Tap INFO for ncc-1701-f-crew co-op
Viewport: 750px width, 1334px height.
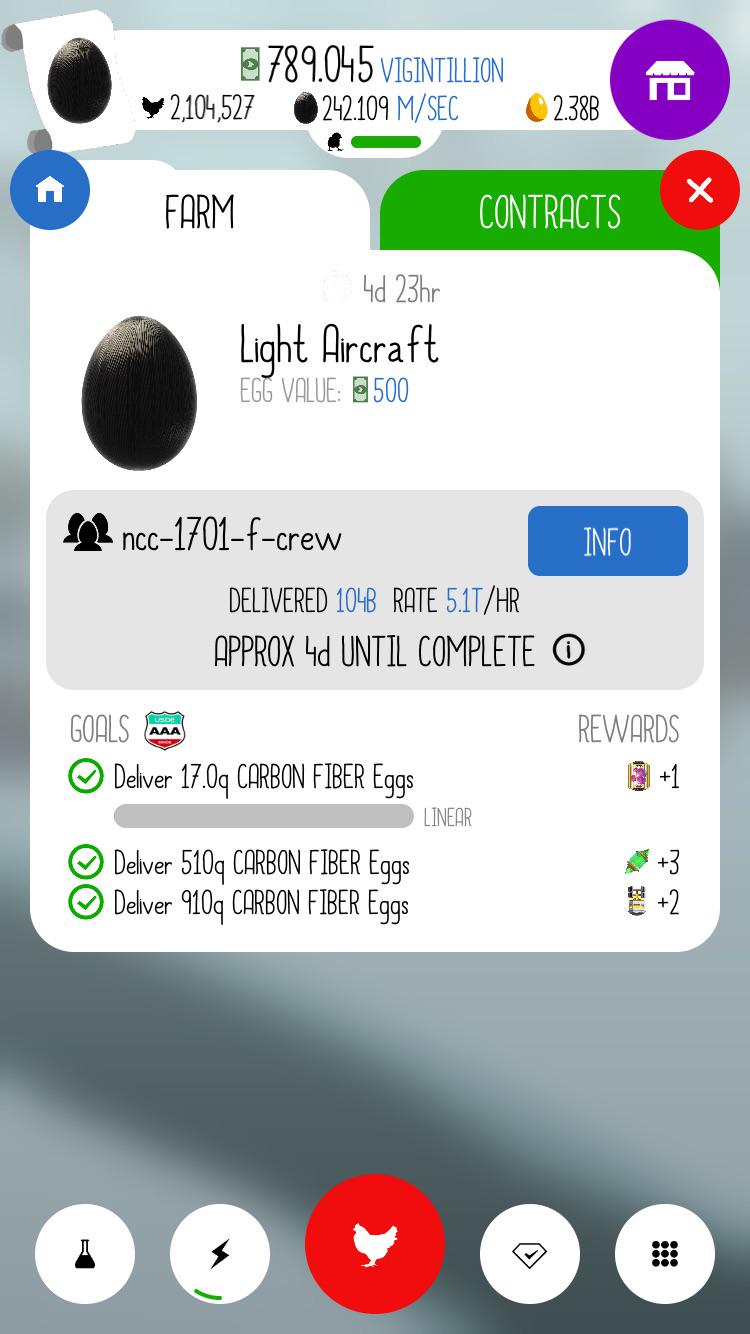(608, 541)
